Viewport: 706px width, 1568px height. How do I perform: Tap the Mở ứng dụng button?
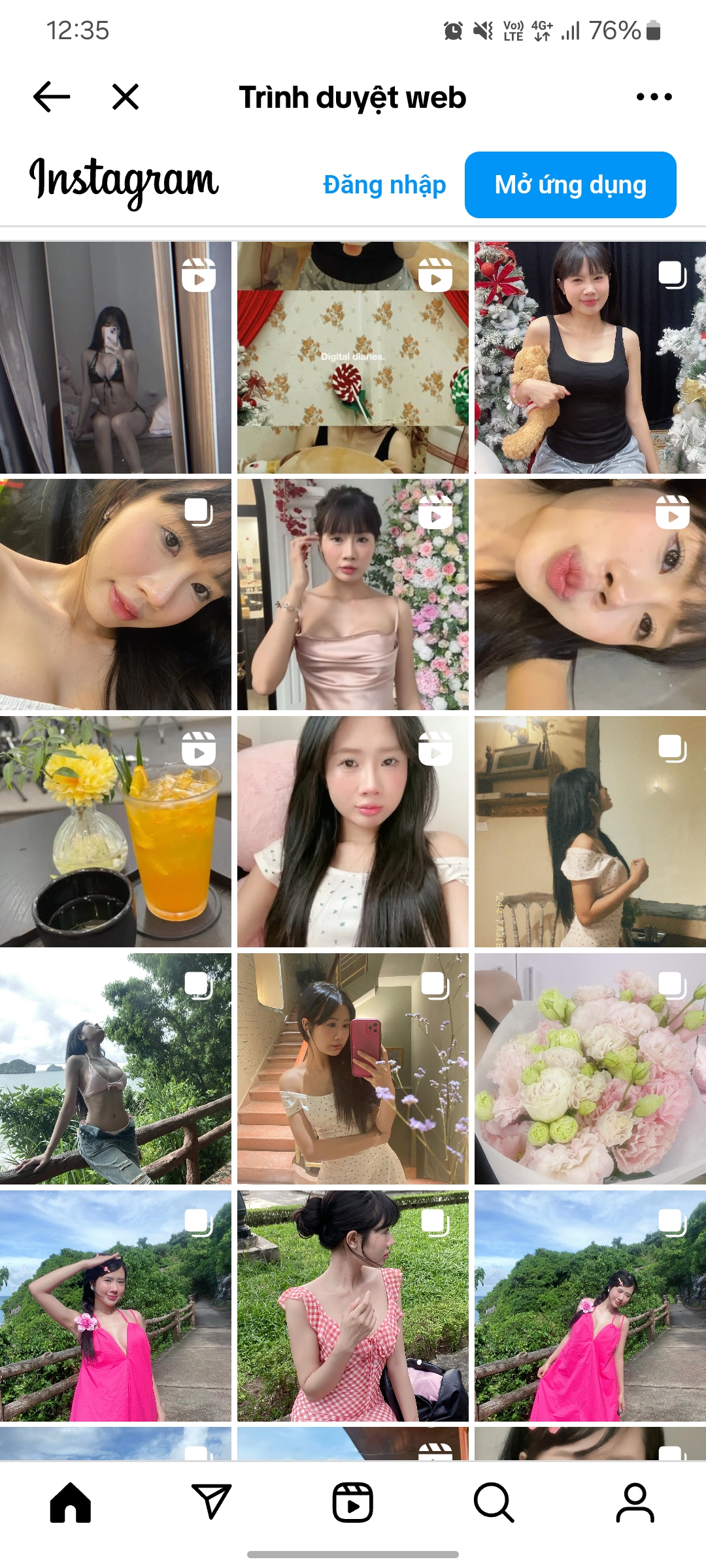(570, 185)
